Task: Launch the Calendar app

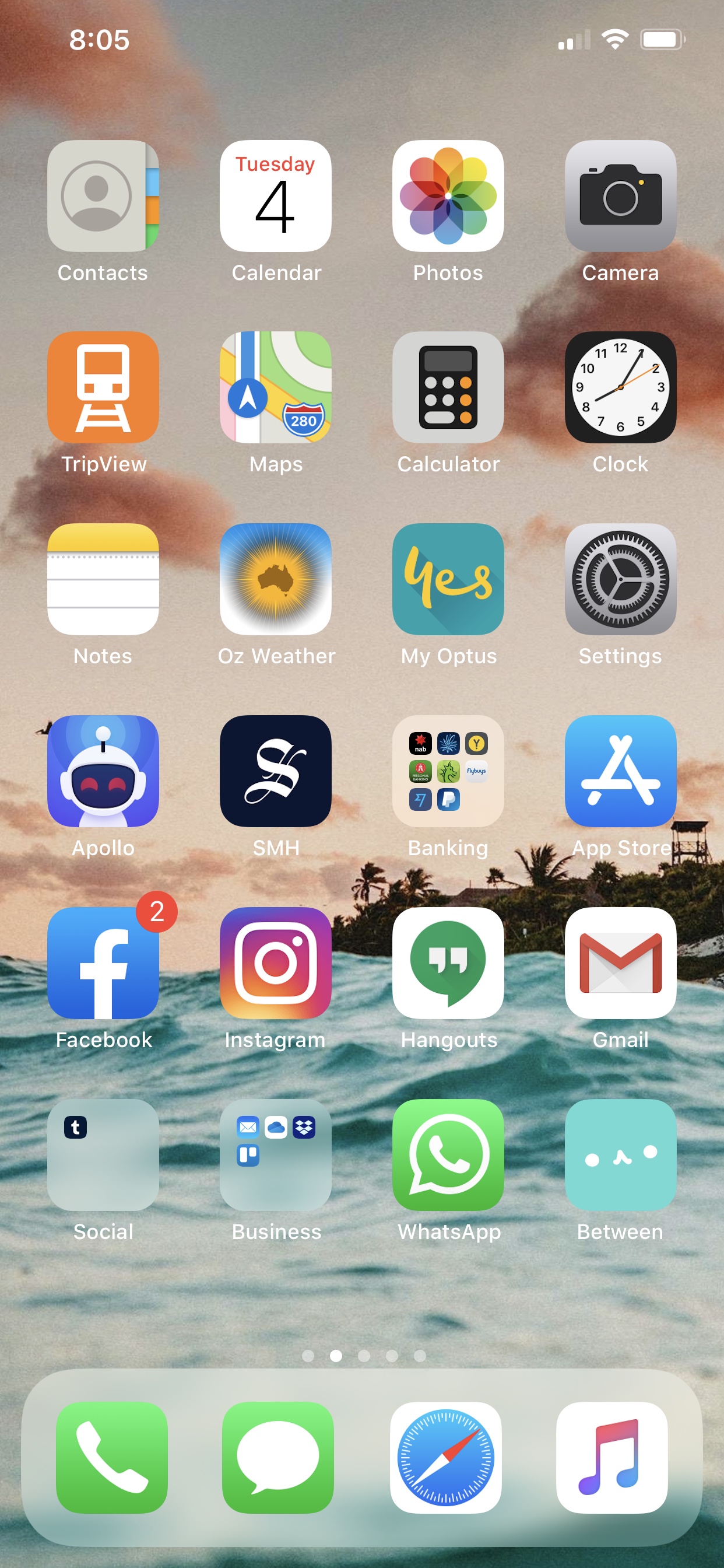Action: pos(276,196)
